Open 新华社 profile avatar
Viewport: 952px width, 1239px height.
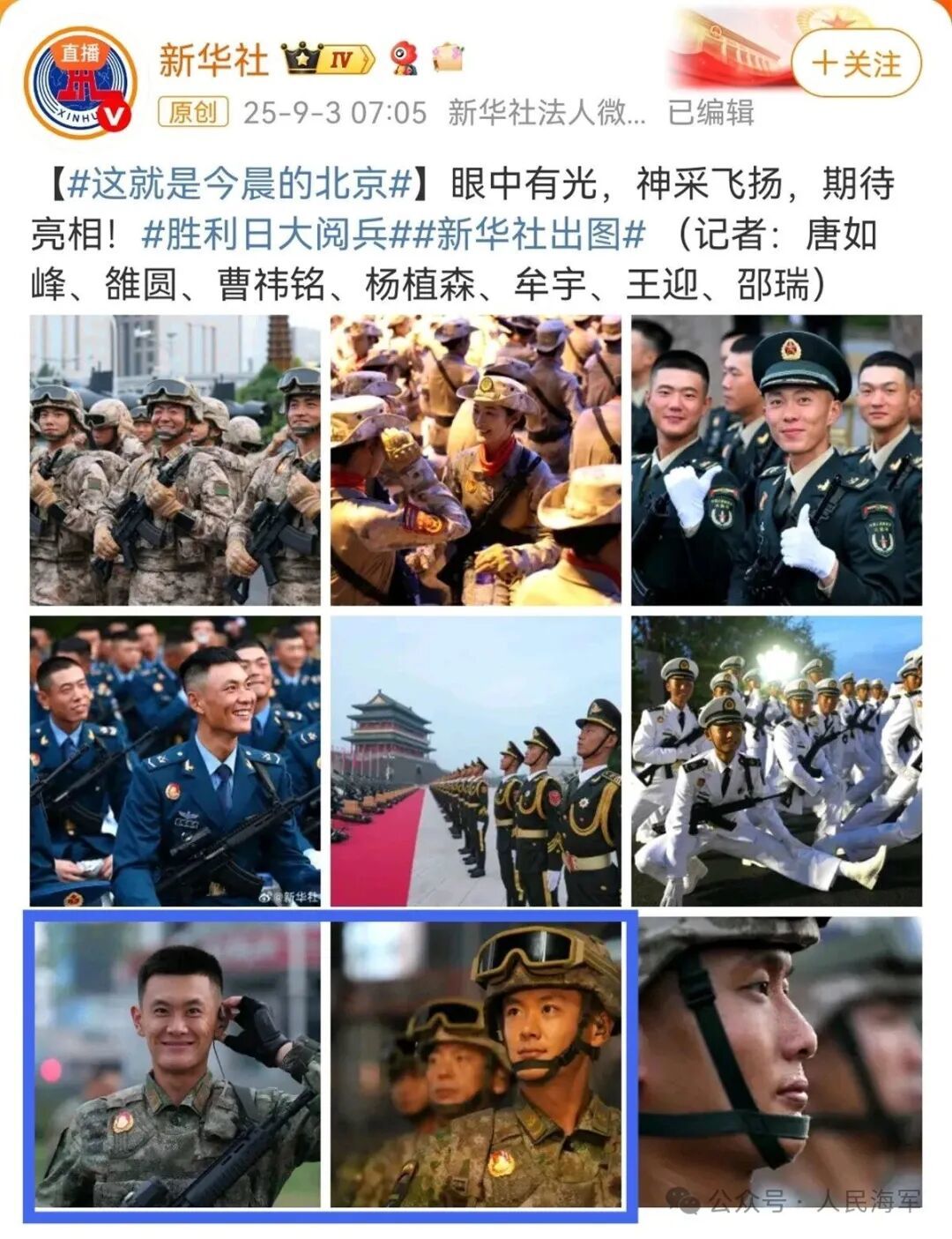[x=80, y=81]
